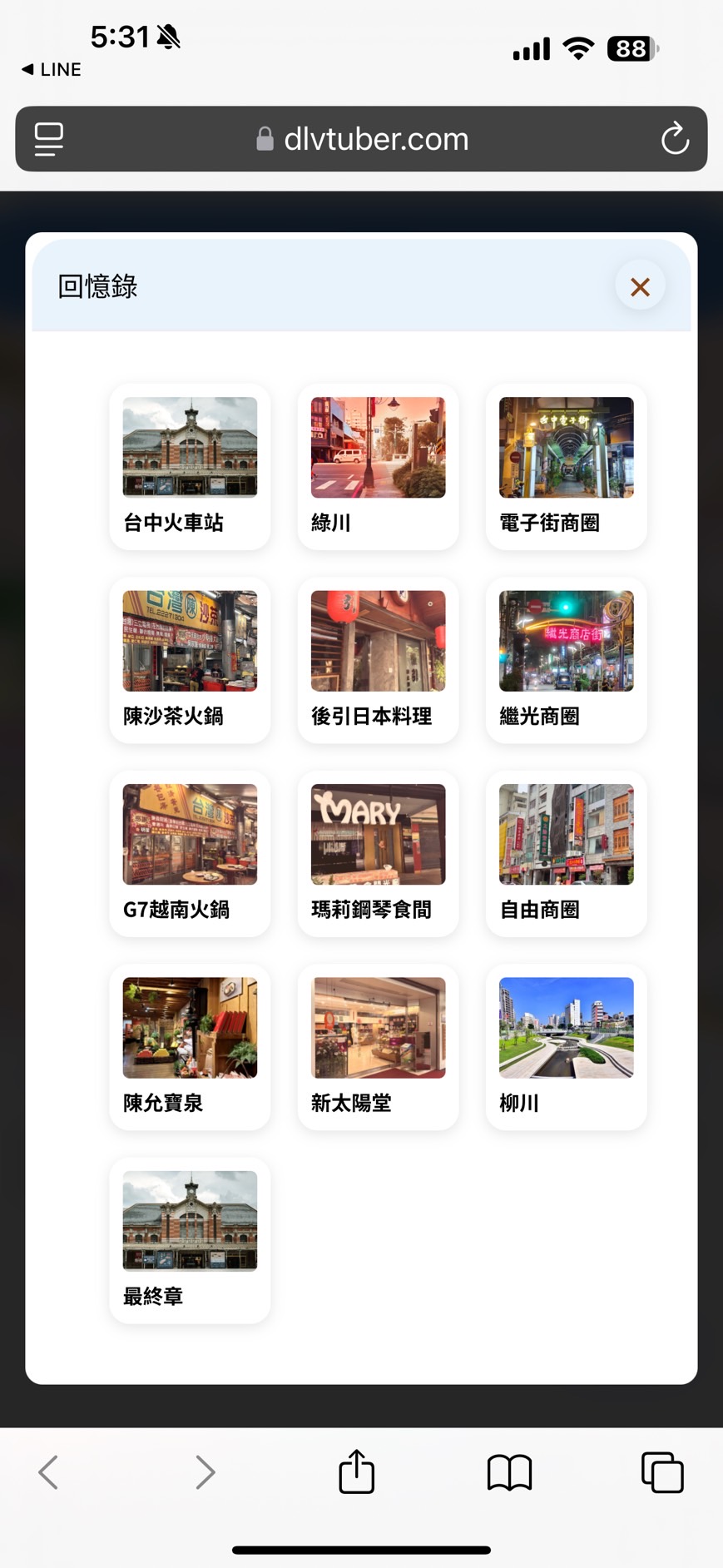This screenshot has width=723, height=1568.
Task: Select the 陳沙茶火鍋 card
Action: click(189, 661)
